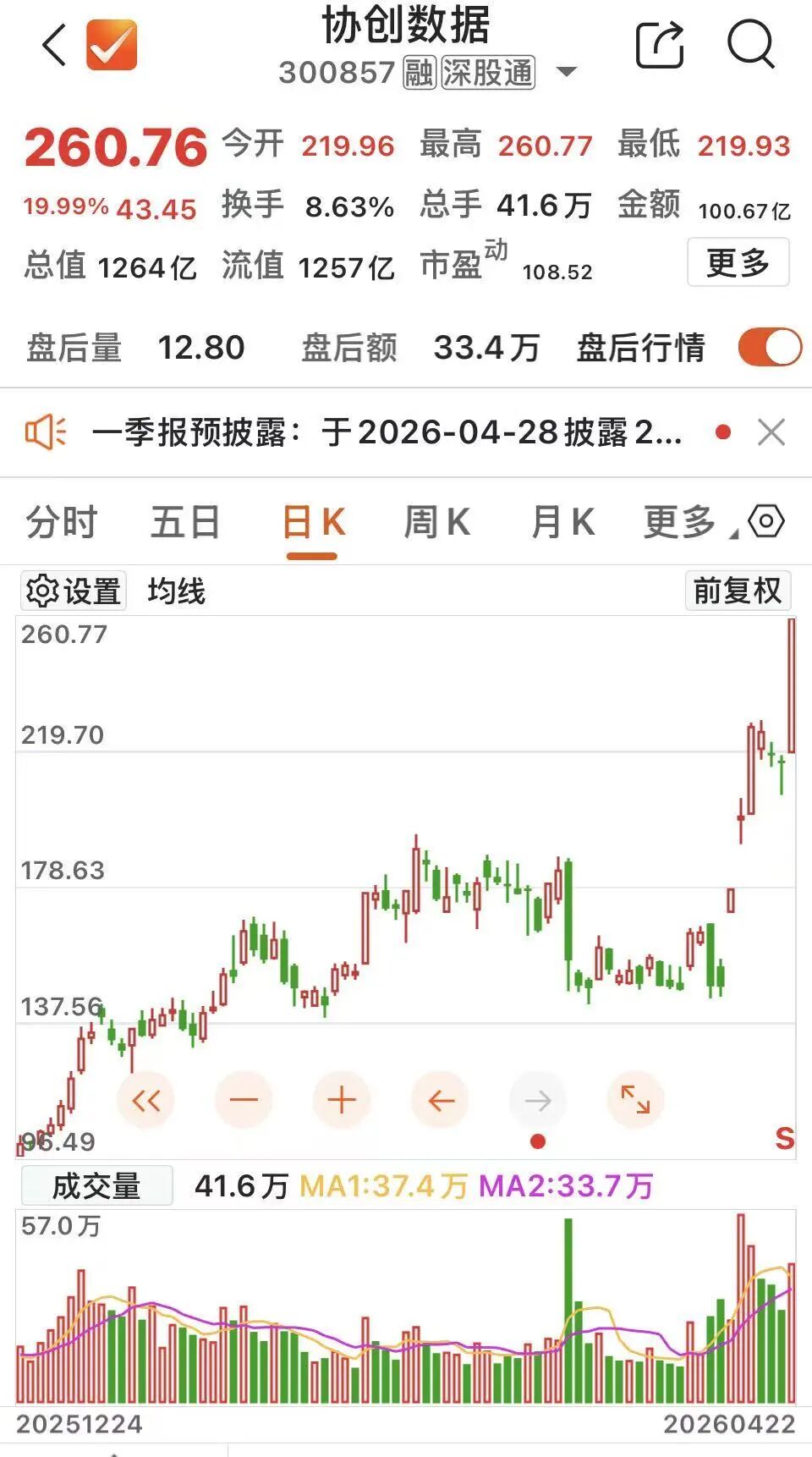Open the share menu
The height and width of the screenshot is (1457, 812).
pos(661,44)
